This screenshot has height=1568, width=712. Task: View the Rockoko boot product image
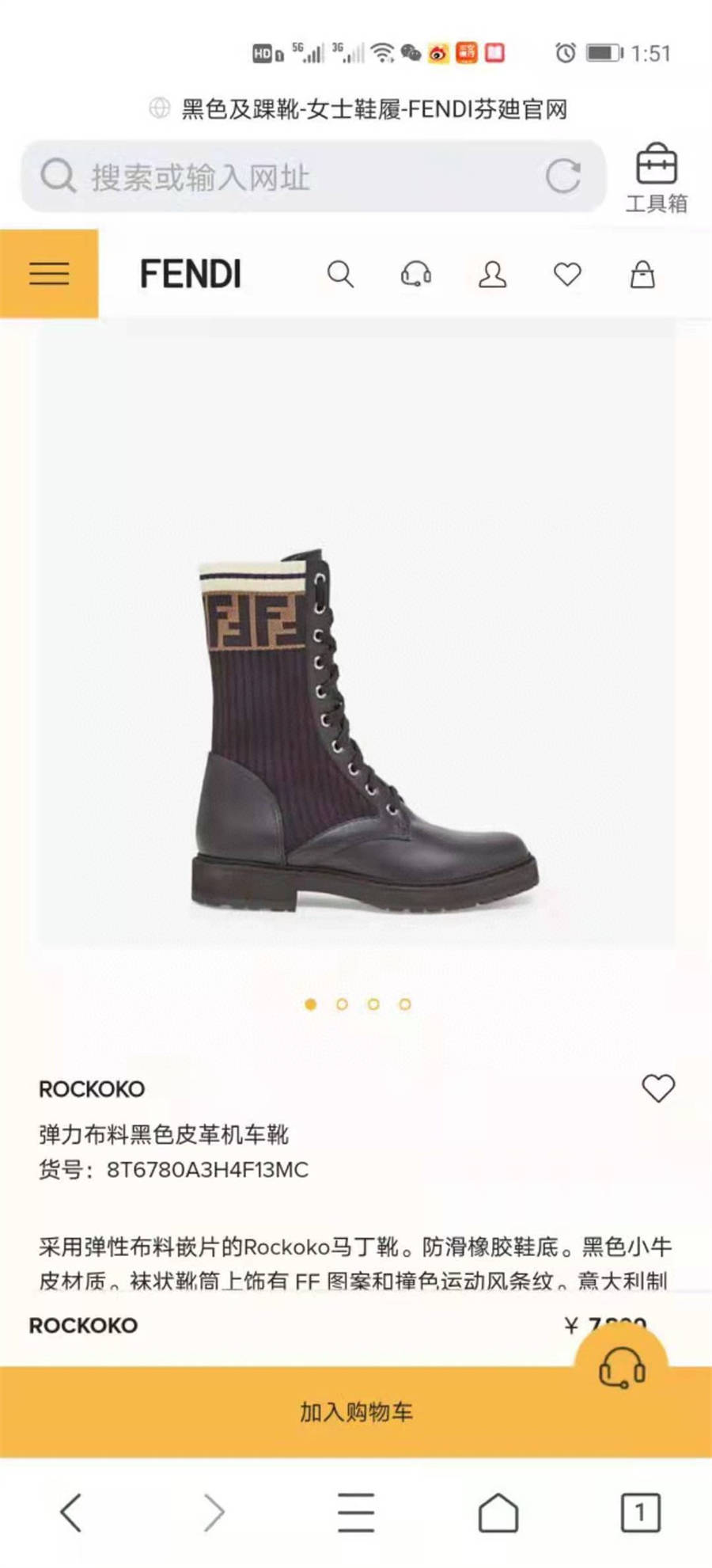(356, 728)
